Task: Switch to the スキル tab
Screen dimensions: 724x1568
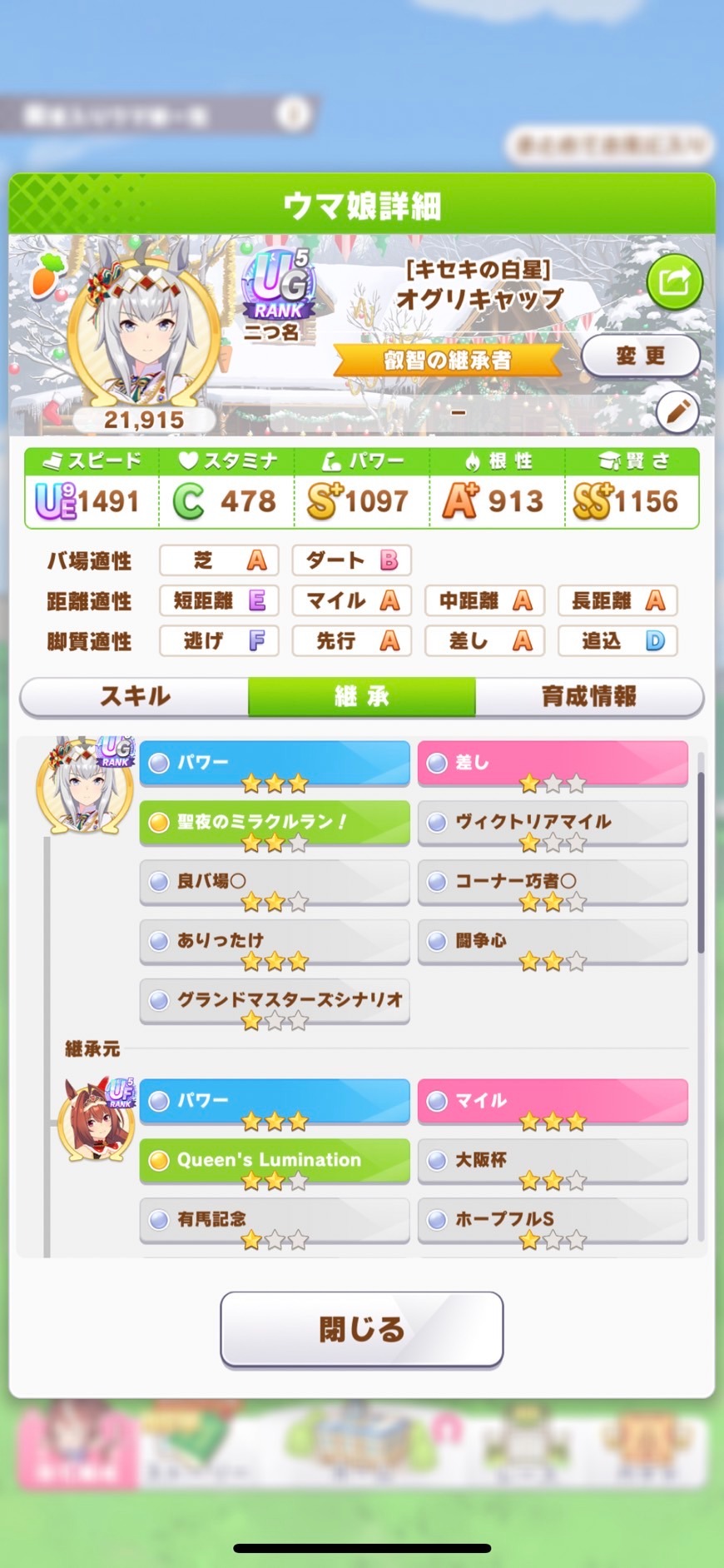Action: click(x=135, y=696)
